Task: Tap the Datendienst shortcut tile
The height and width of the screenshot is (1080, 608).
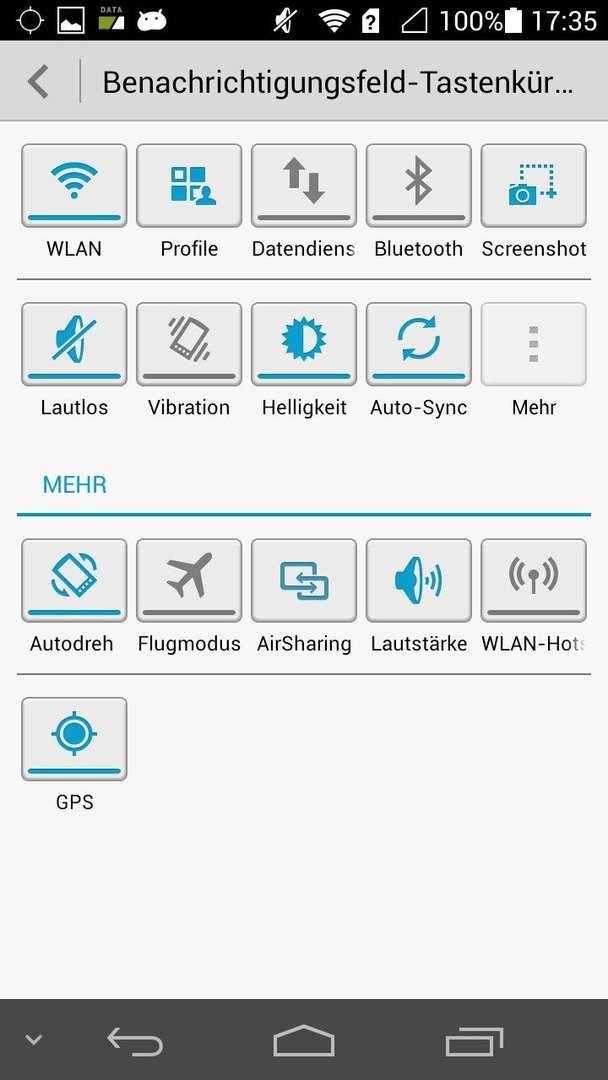Action: [304, 185]
